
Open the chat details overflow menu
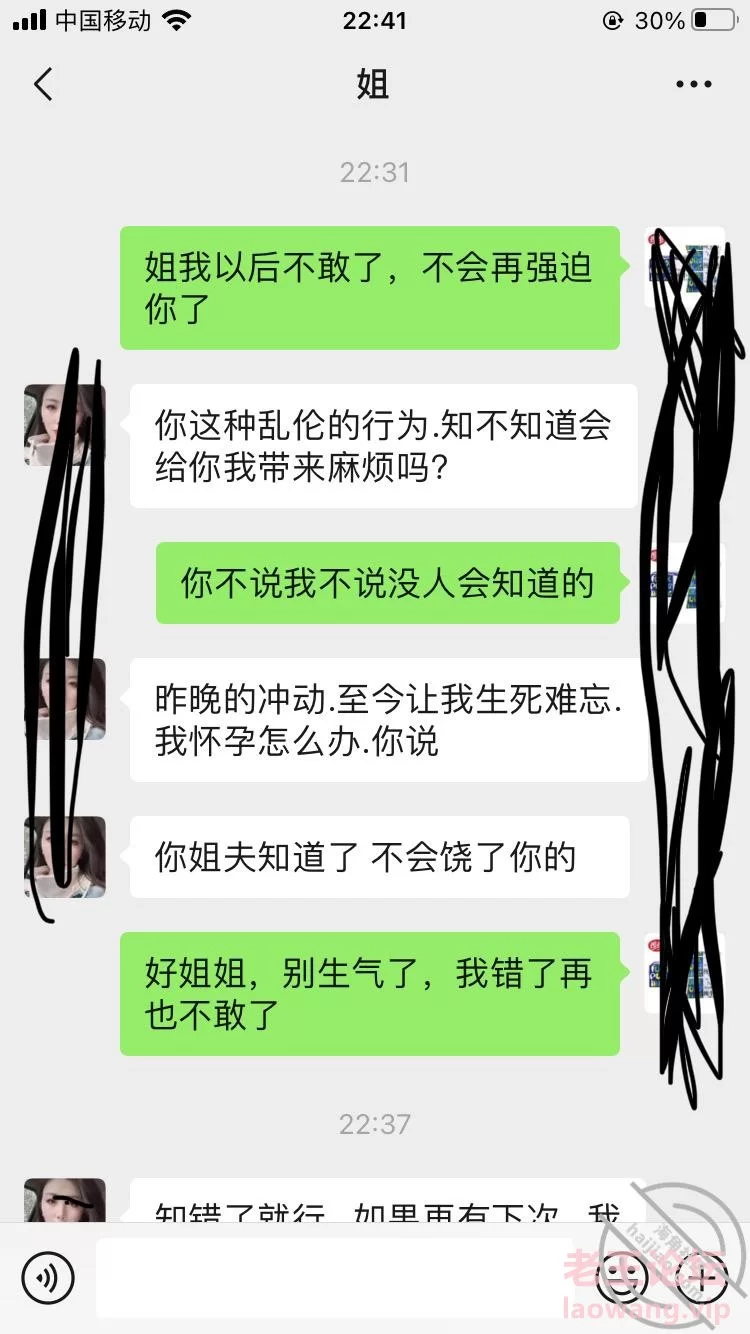click(x=693, y=85)
